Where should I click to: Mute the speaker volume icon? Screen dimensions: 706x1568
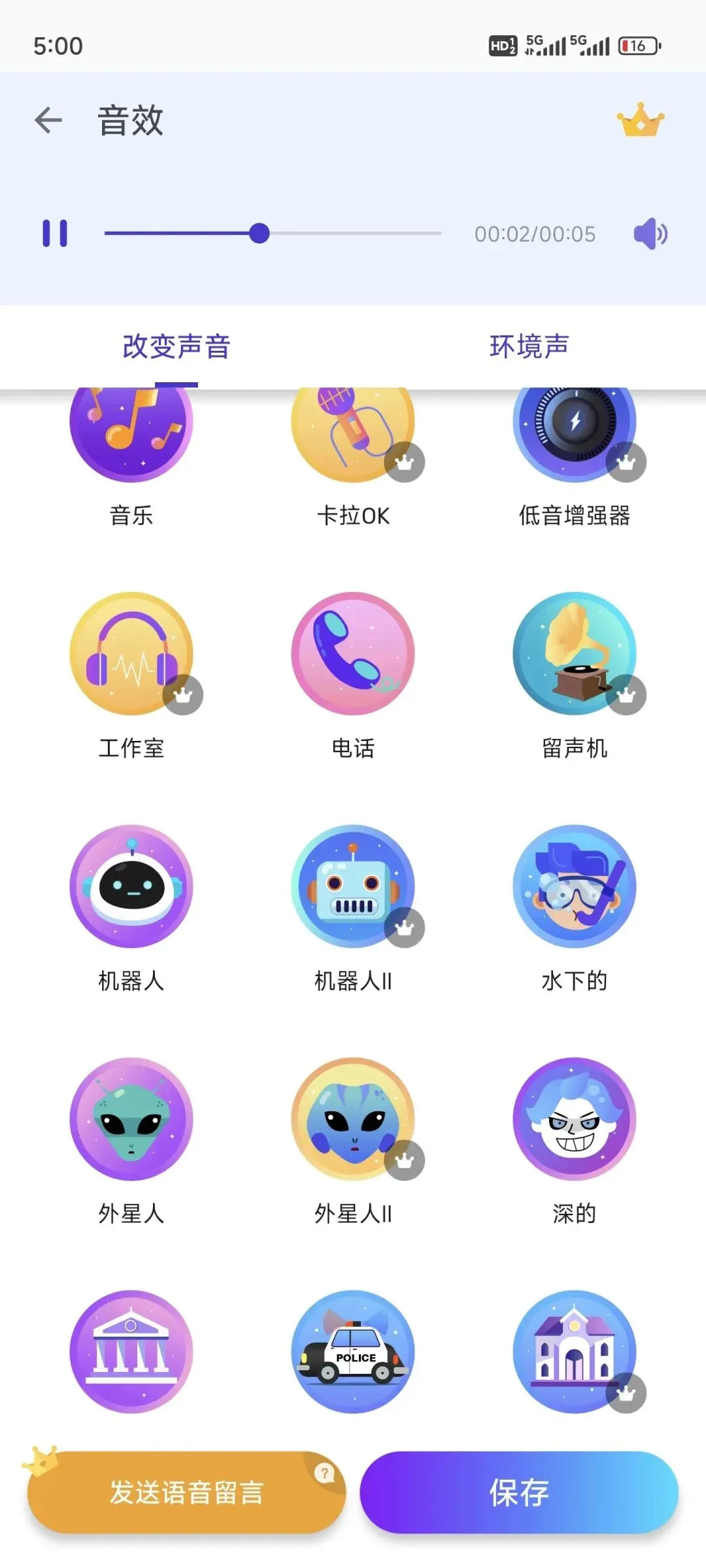(650, 234)
